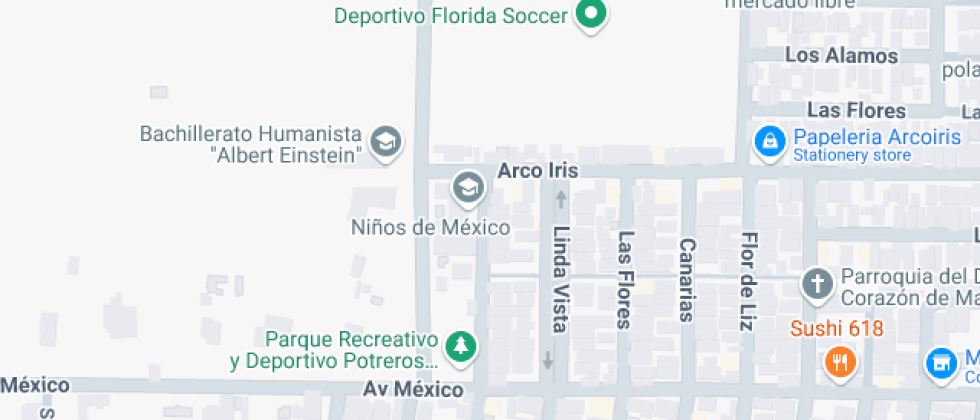The height and width of the screenshot is (420, 980).
Task: Select the Bachillerato Humanista Albert Einstein marker
Action: tap(386, 143)
